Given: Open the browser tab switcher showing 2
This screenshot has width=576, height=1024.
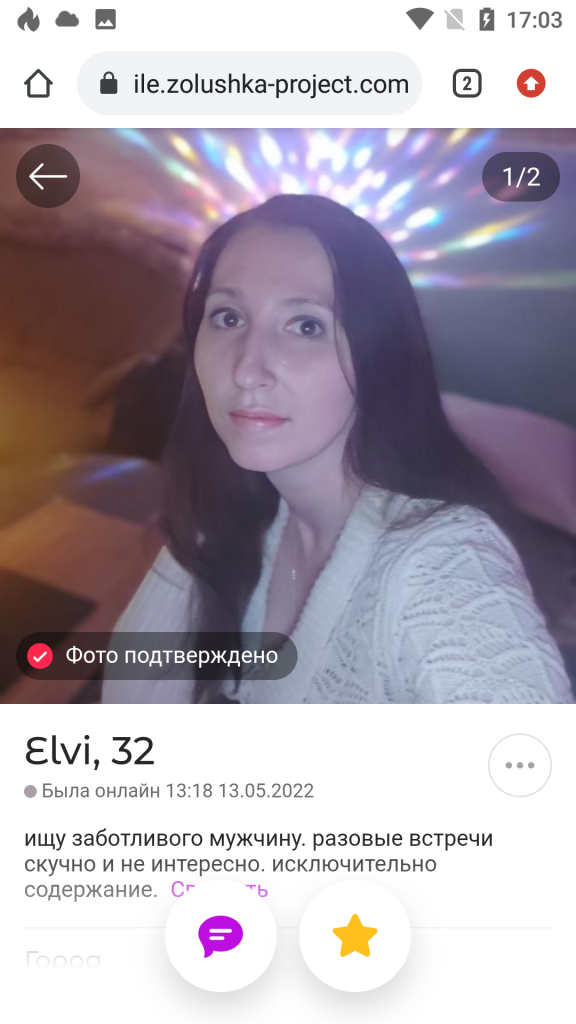Looking at the screenshot, I should 467,84.
